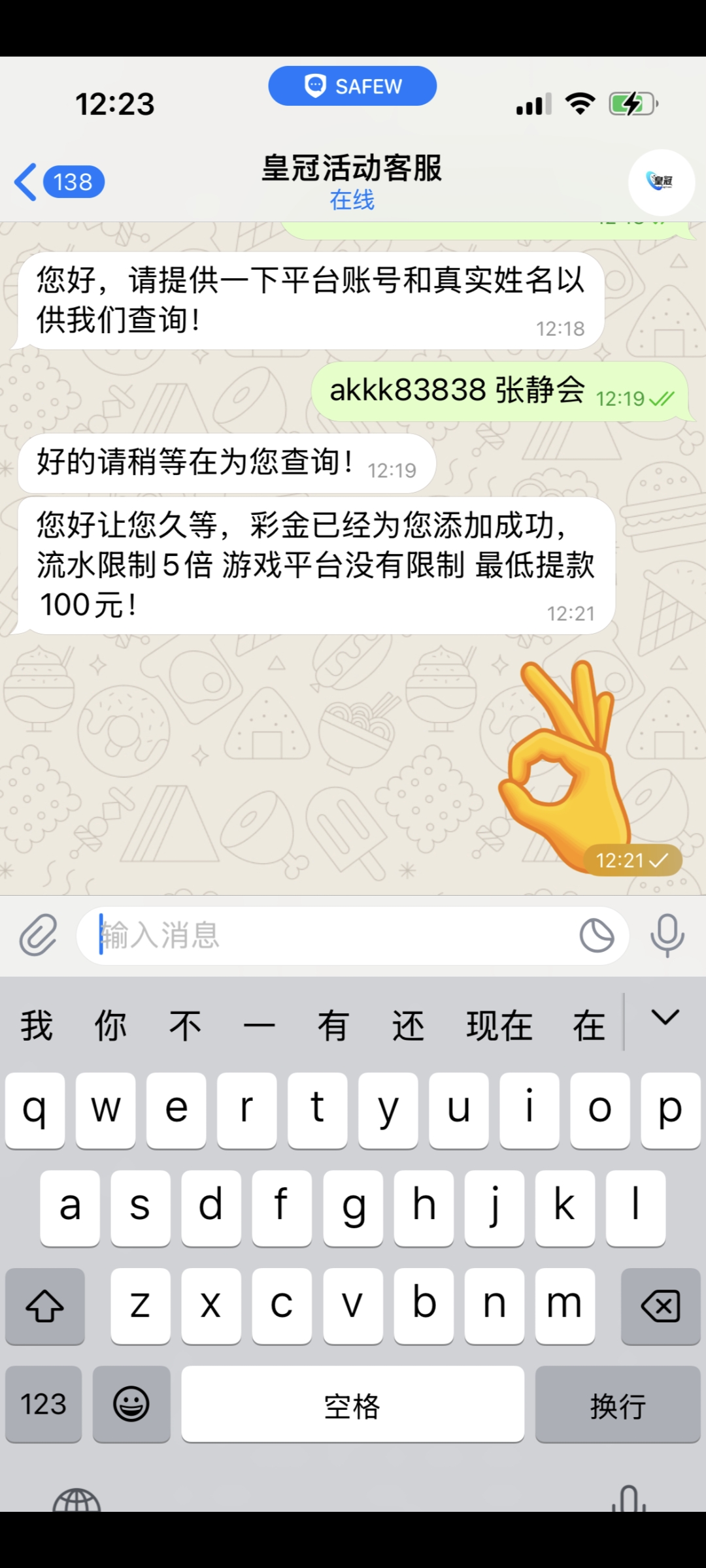Record a voice message with the microphone

click(667, 936)
